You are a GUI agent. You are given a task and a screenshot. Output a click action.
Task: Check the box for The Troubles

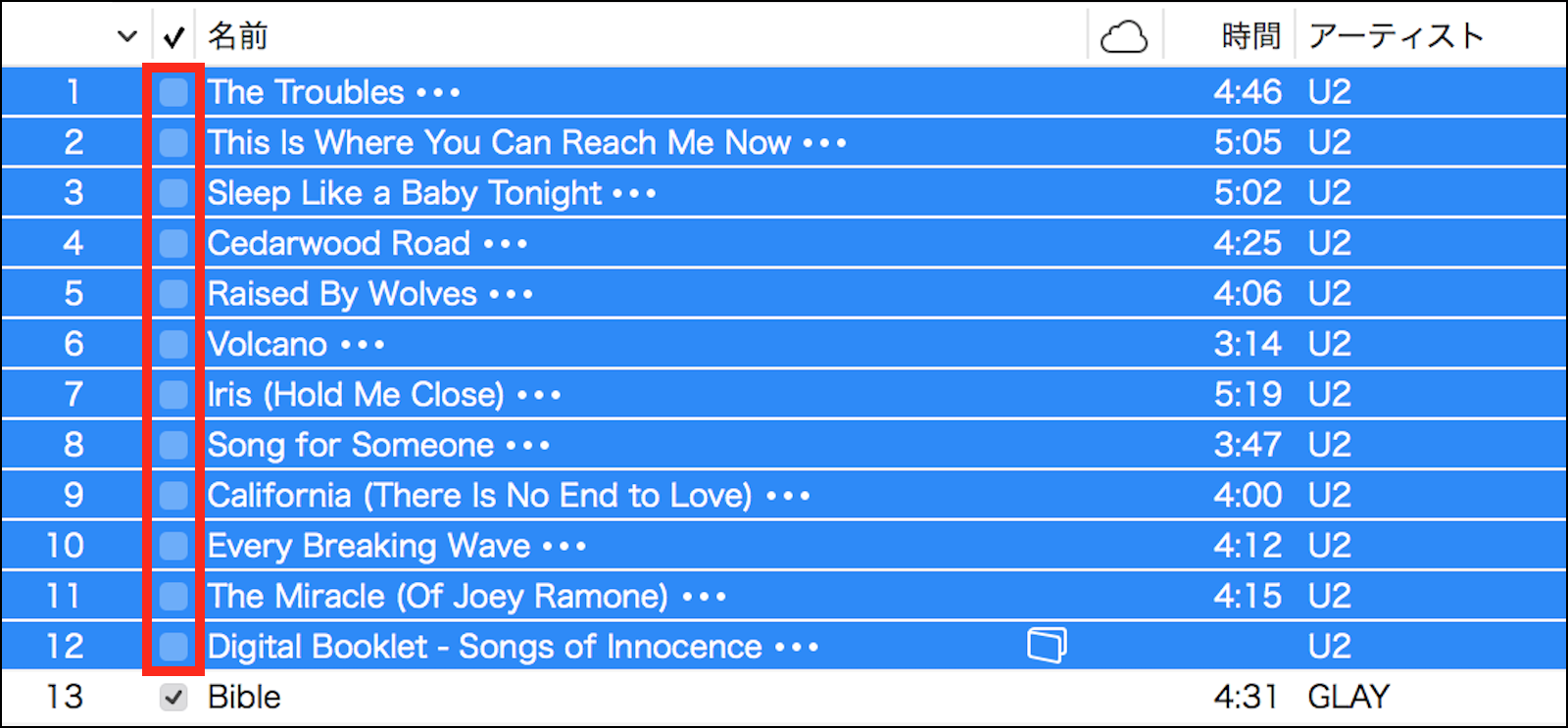click(x=173, y=92)
